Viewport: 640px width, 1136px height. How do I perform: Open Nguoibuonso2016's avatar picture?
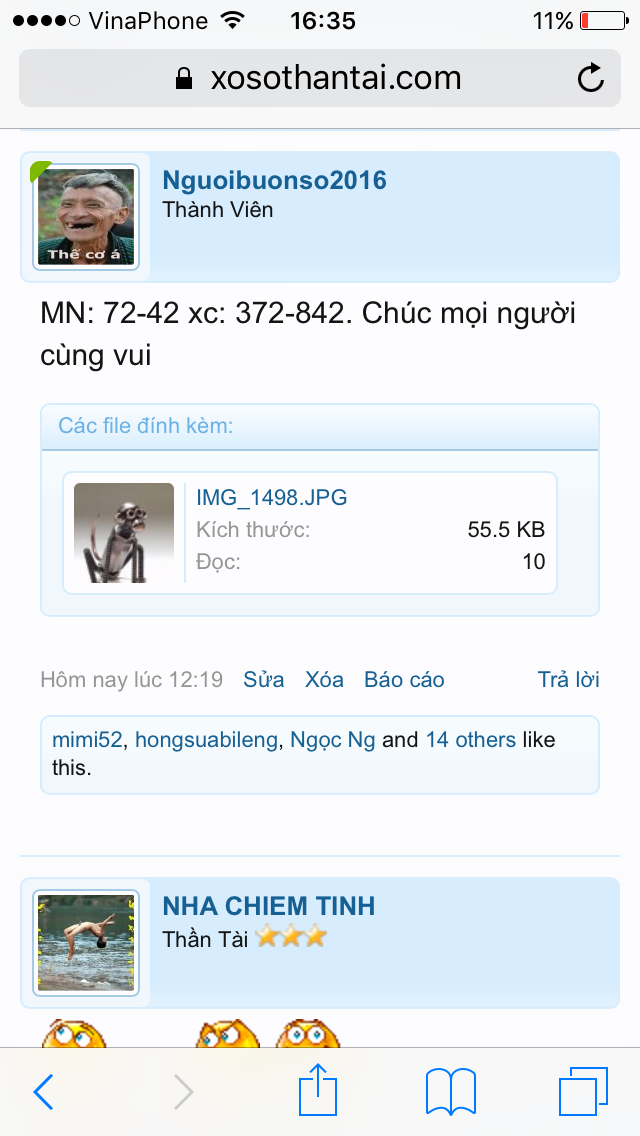point(86,217)
